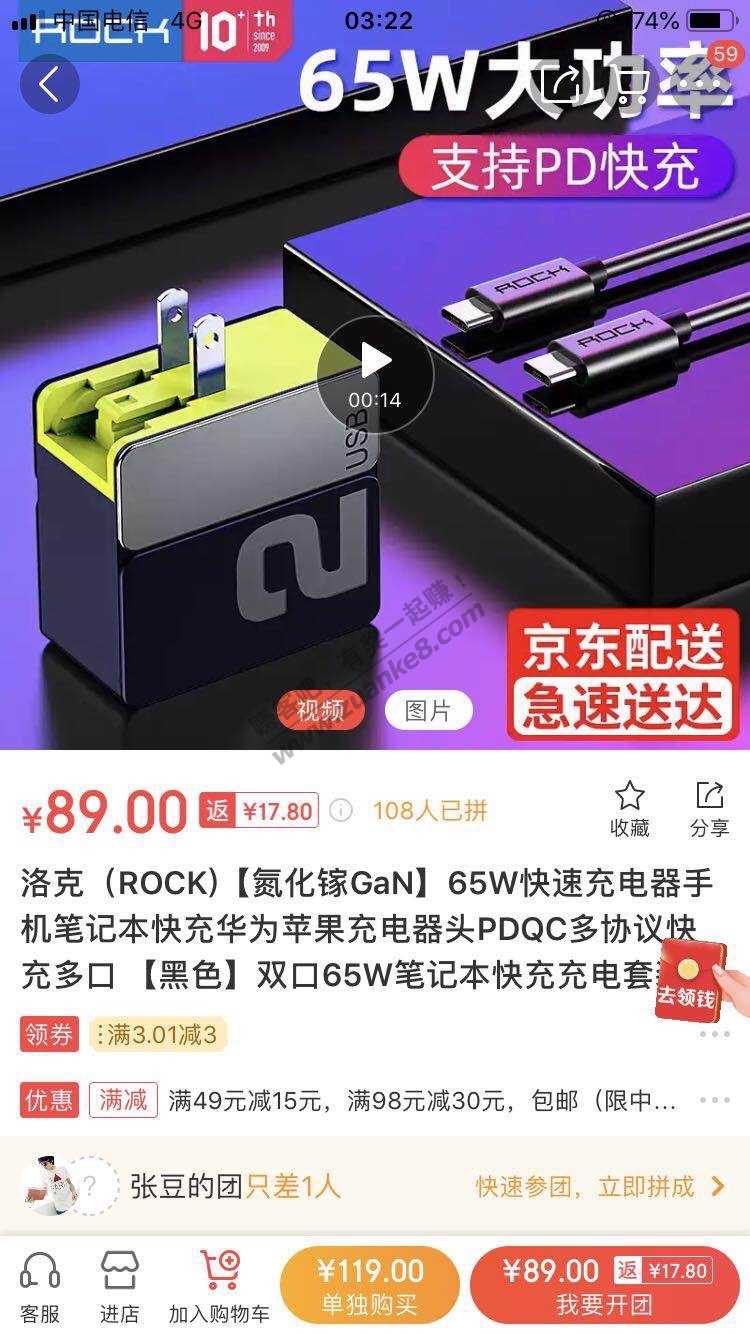750x1334 pixels.
Task: Contact 客服 customer service
Action: click(x=40, y=1288)
